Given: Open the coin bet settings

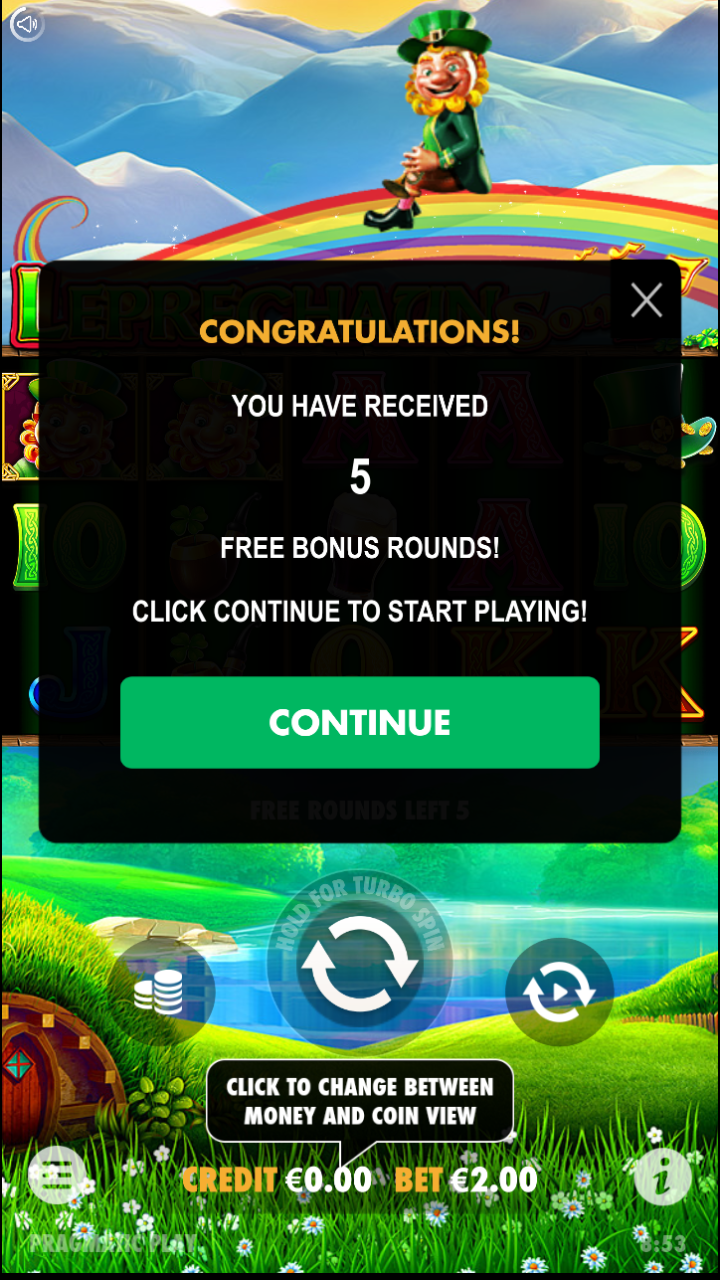Looking at the screenshot, I should (x=160, y=992).
